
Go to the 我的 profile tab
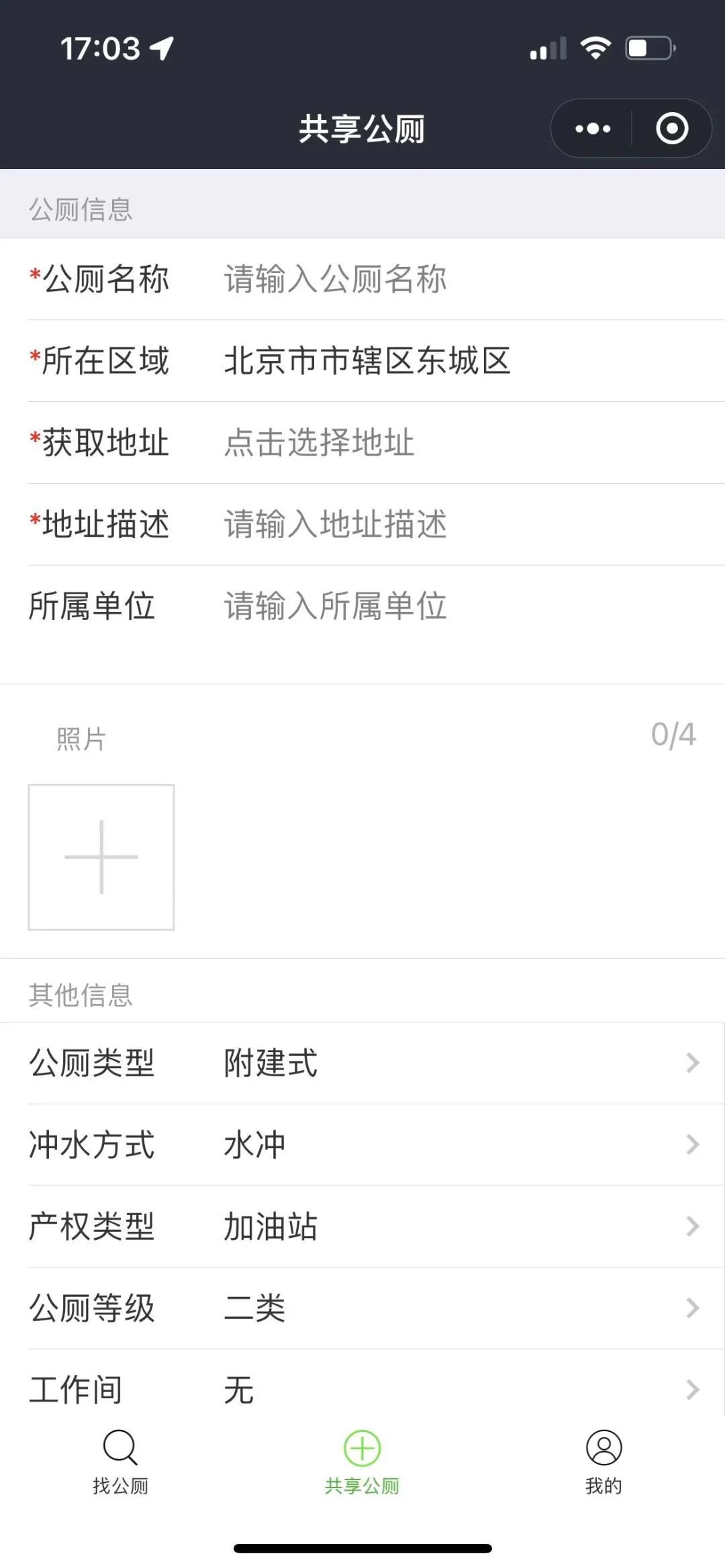point(603,1463)
